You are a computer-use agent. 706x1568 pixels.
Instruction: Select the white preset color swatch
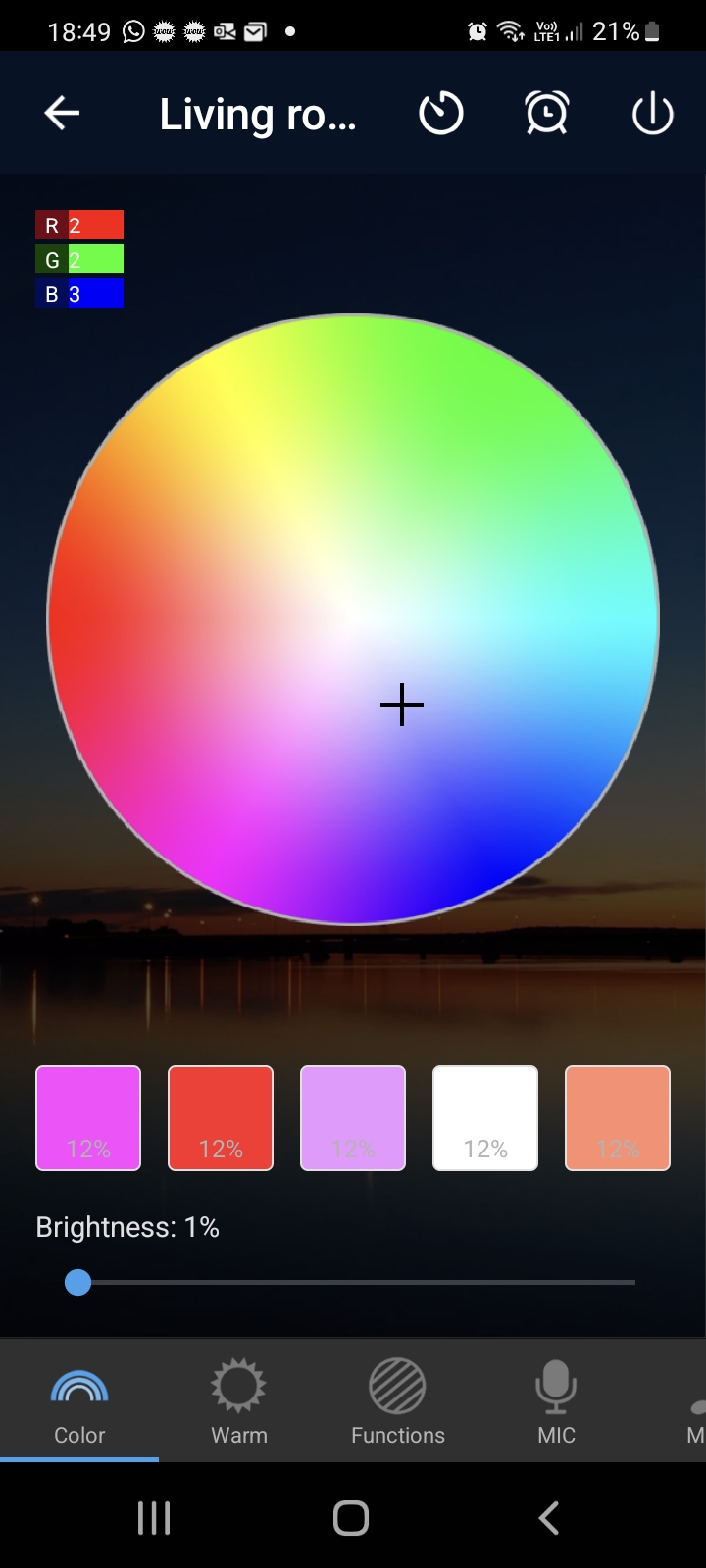[485, 1117]
